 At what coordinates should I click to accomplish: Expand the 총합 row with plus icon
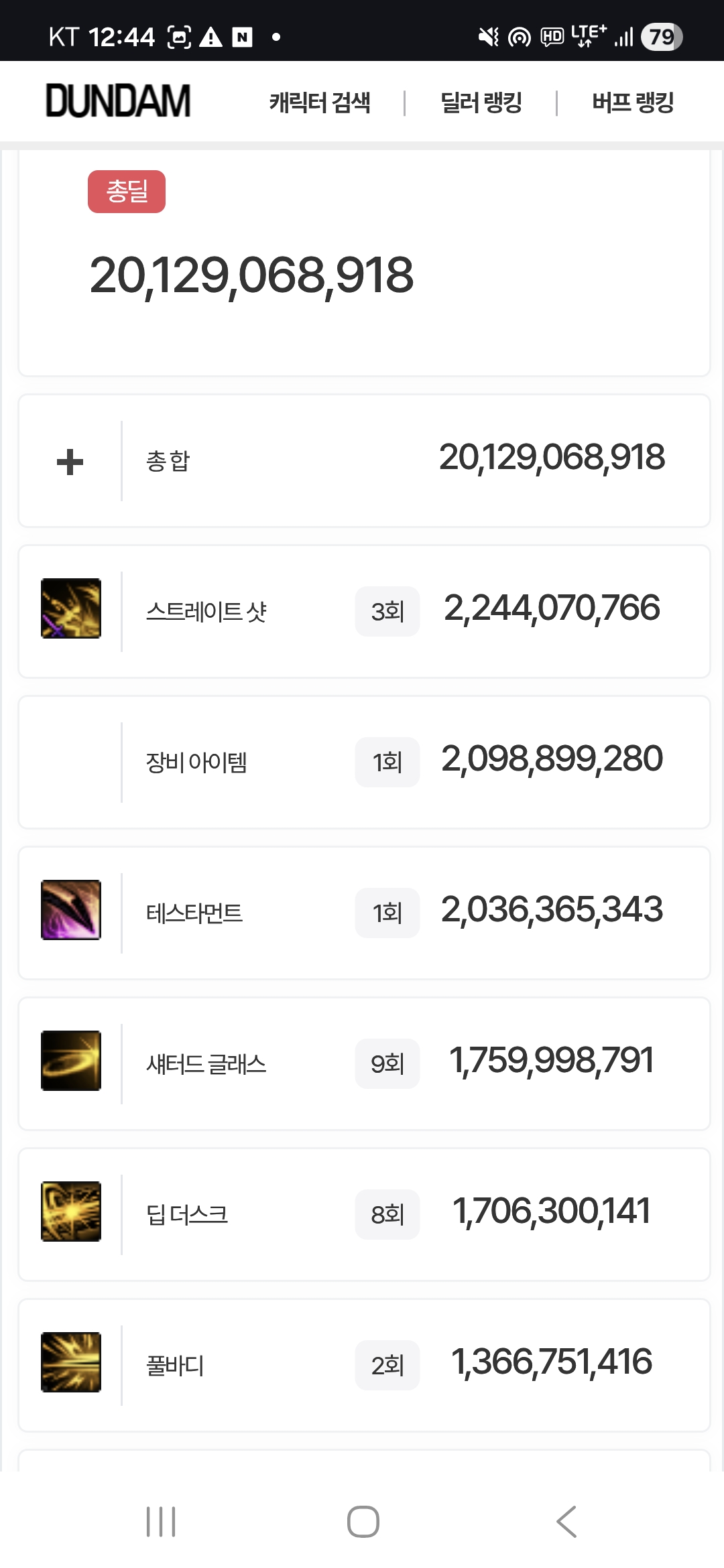tap(70, 462)
